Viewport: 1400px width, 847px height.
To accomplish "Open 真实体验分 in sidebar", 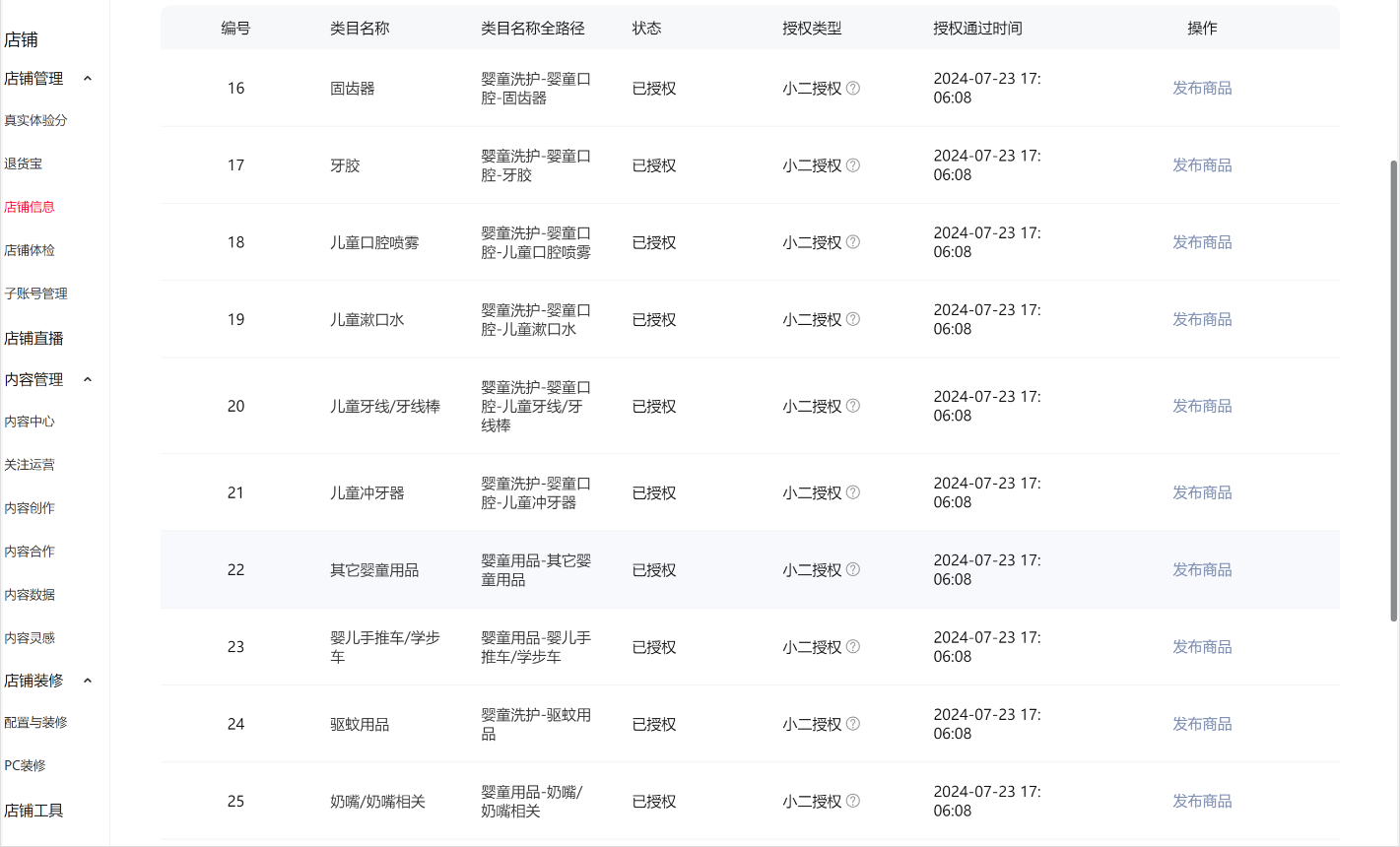I will point(35,120).
